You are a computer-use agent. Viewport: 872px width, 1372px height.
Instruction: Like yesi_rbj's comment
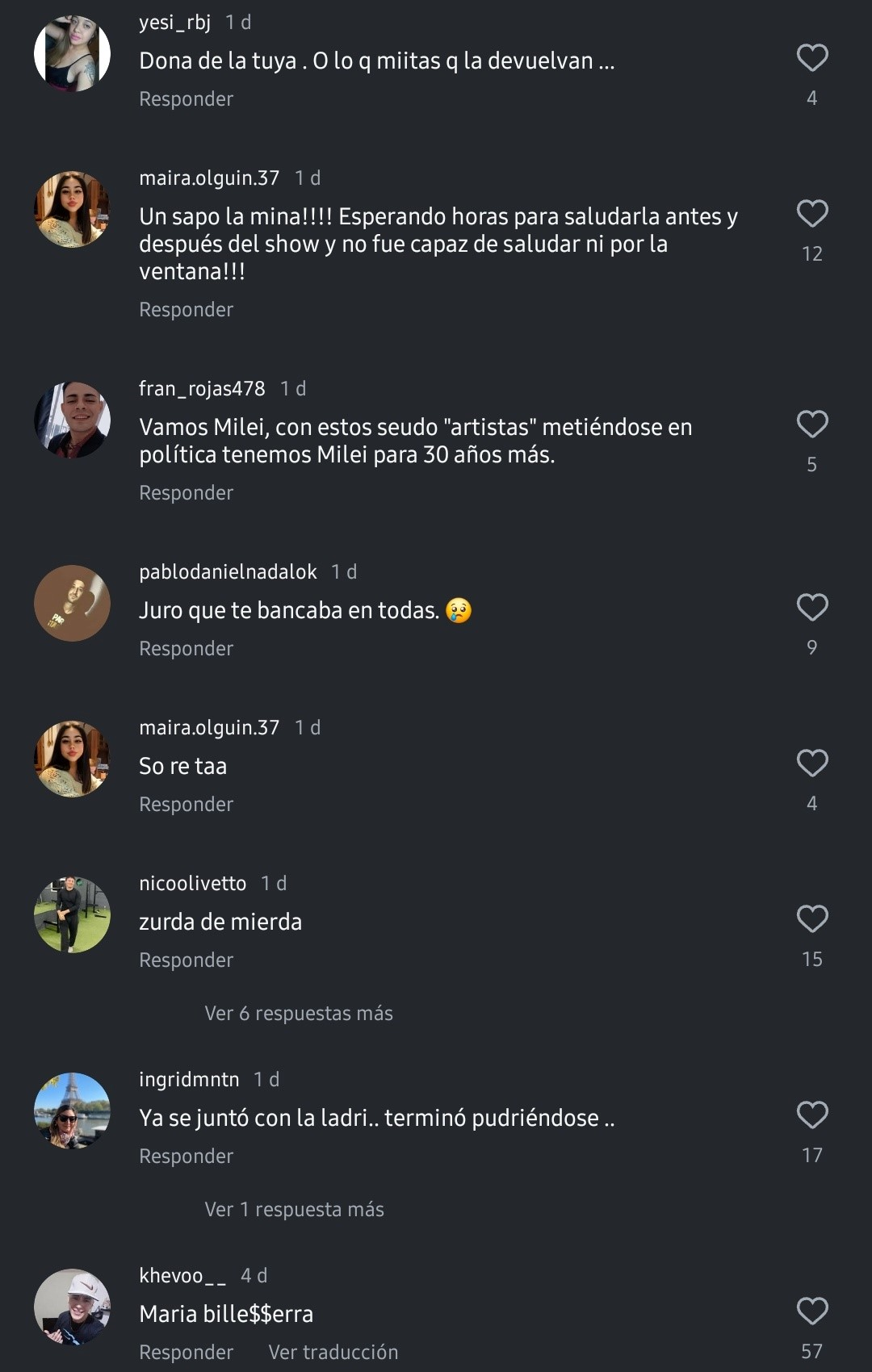pyautogui.click(x=811, y=58)
